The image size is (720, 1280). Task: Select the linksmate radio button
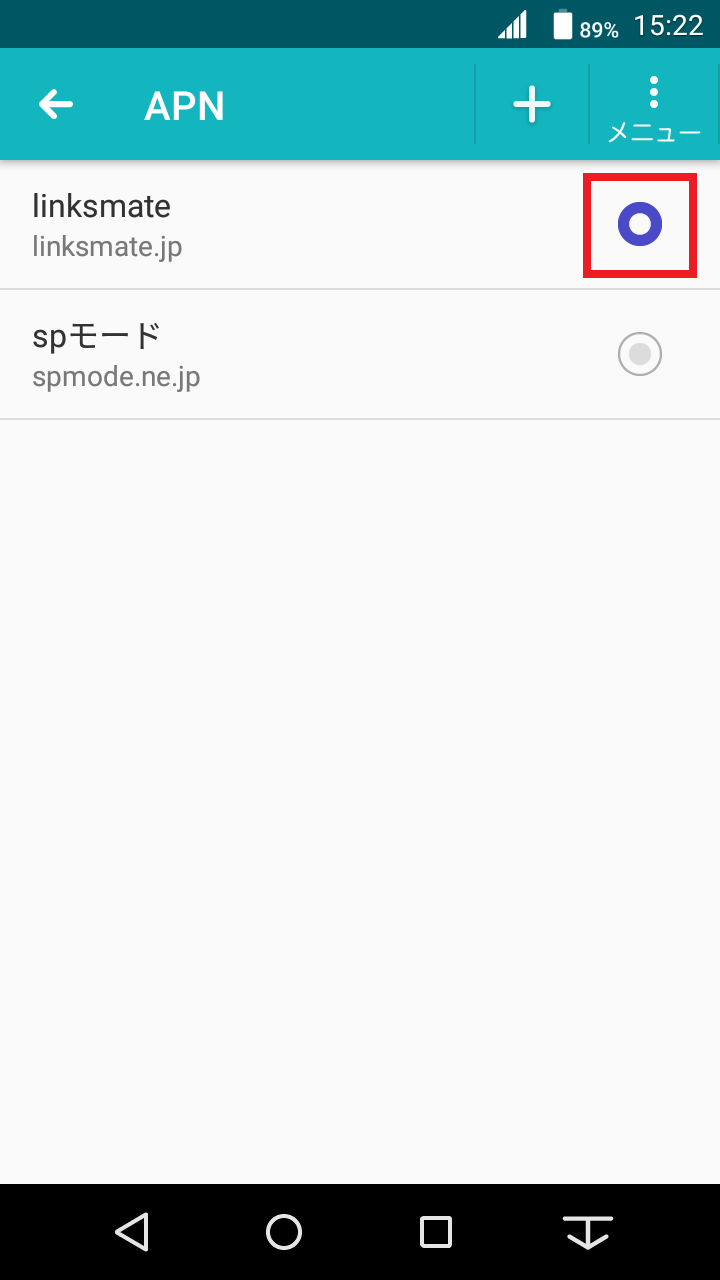[639, 225]
